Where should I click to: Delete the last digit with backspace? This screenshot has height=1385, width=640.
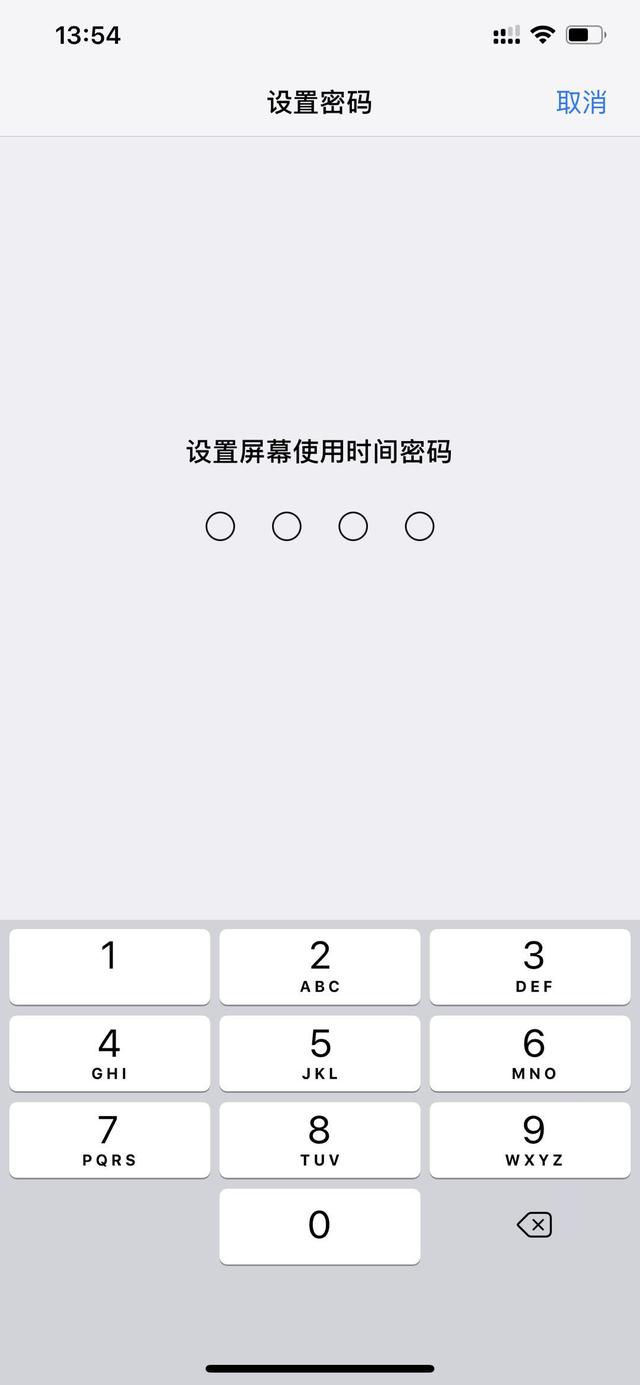(x=534, y=1225)
